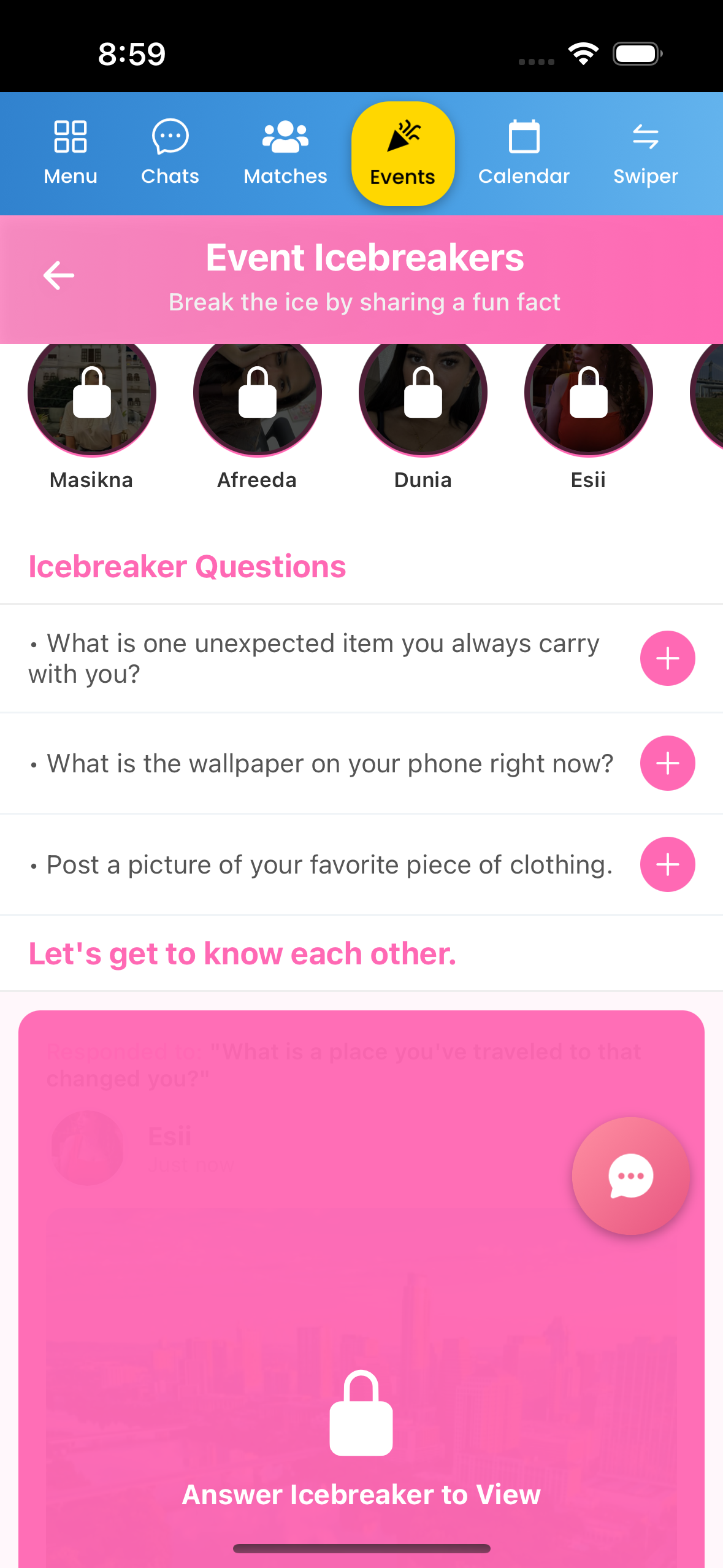
Task: Open the Menu tab
Action: point(71,152)
